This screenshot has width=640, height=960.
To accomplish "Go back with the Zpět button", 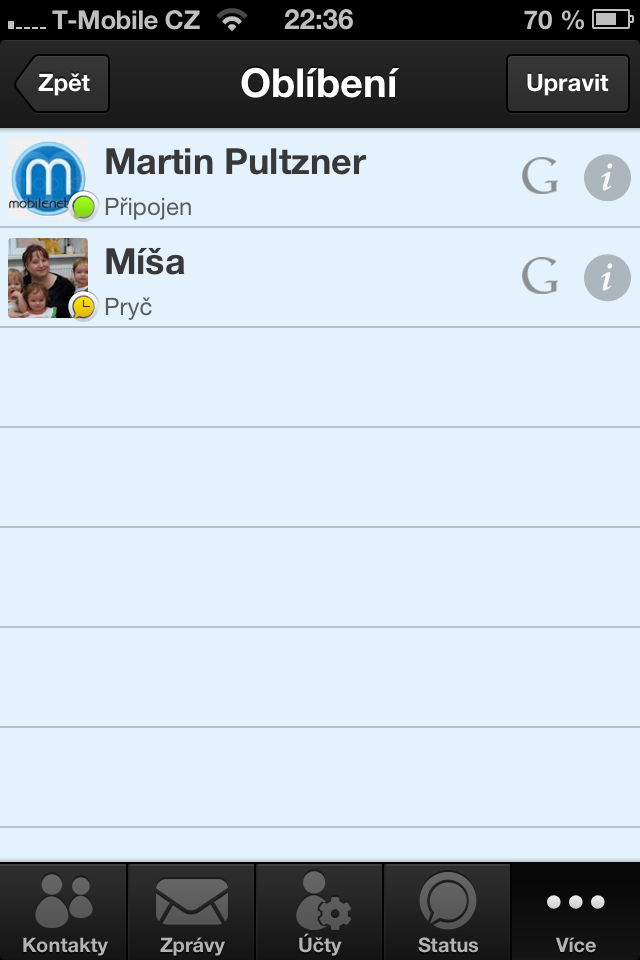I will 63,83.
